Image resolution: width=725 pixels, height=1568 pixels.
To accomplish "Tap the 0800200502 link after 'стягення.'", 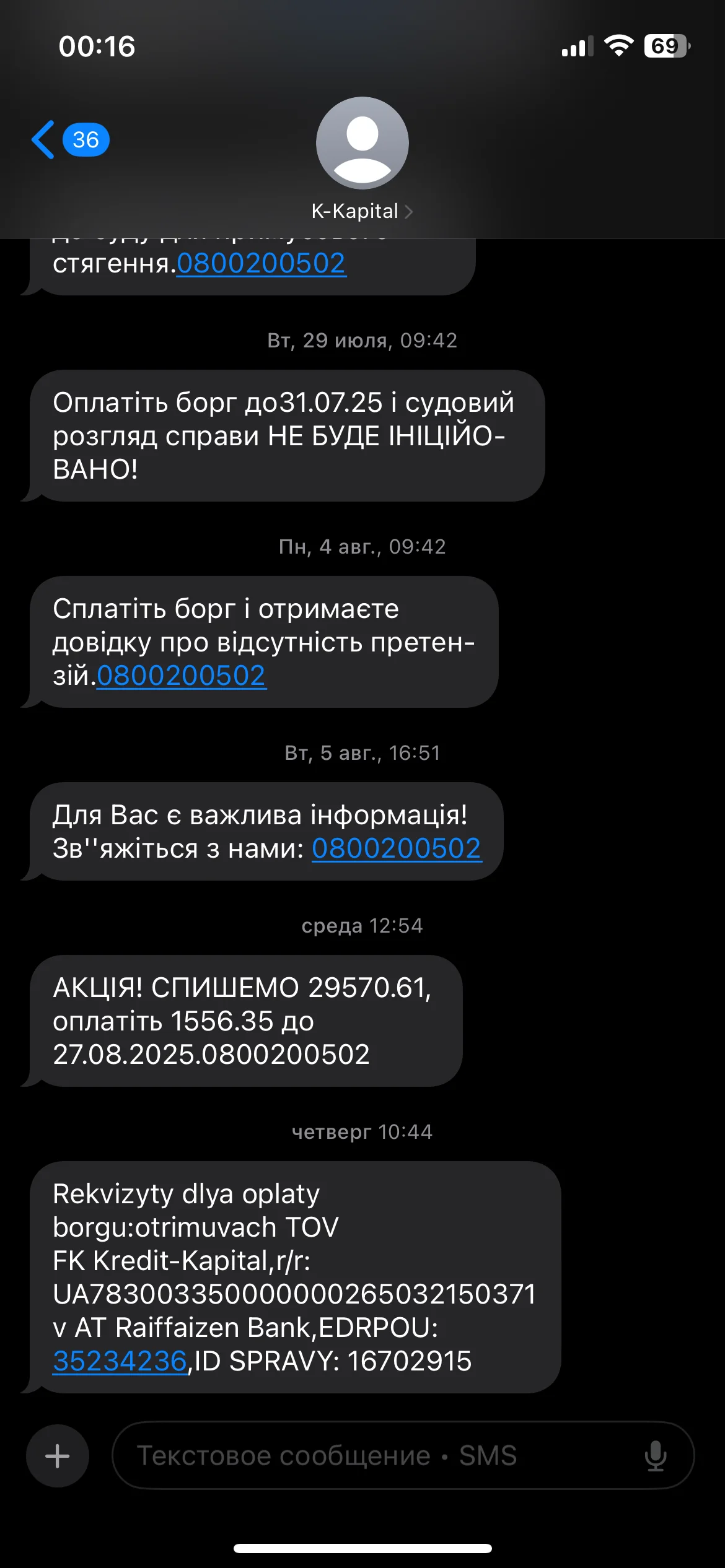I will tap(261, 264).
